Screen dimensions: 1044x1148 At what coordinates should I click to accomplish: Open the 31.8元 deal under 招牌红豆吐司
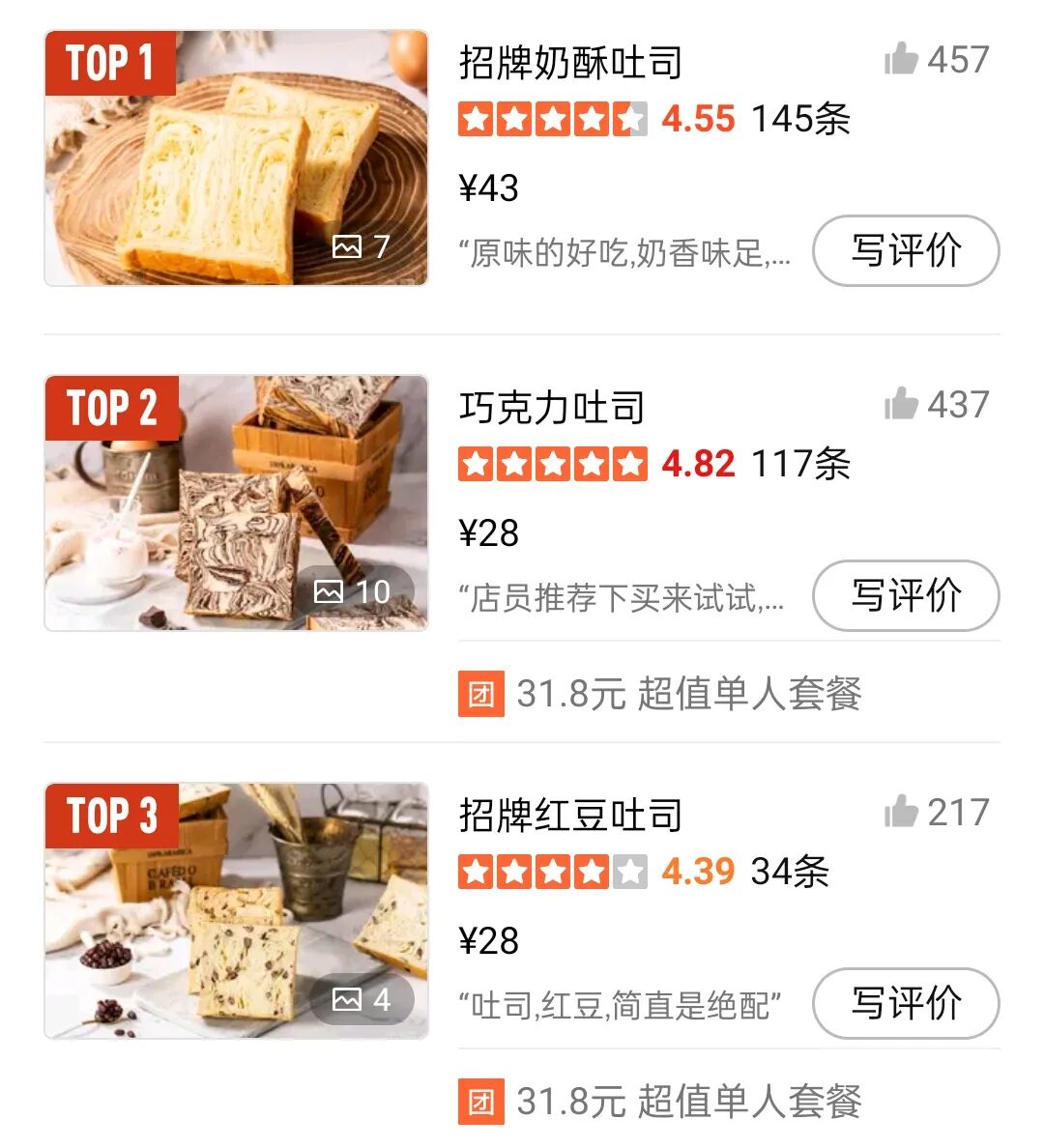click(661, 1102)
